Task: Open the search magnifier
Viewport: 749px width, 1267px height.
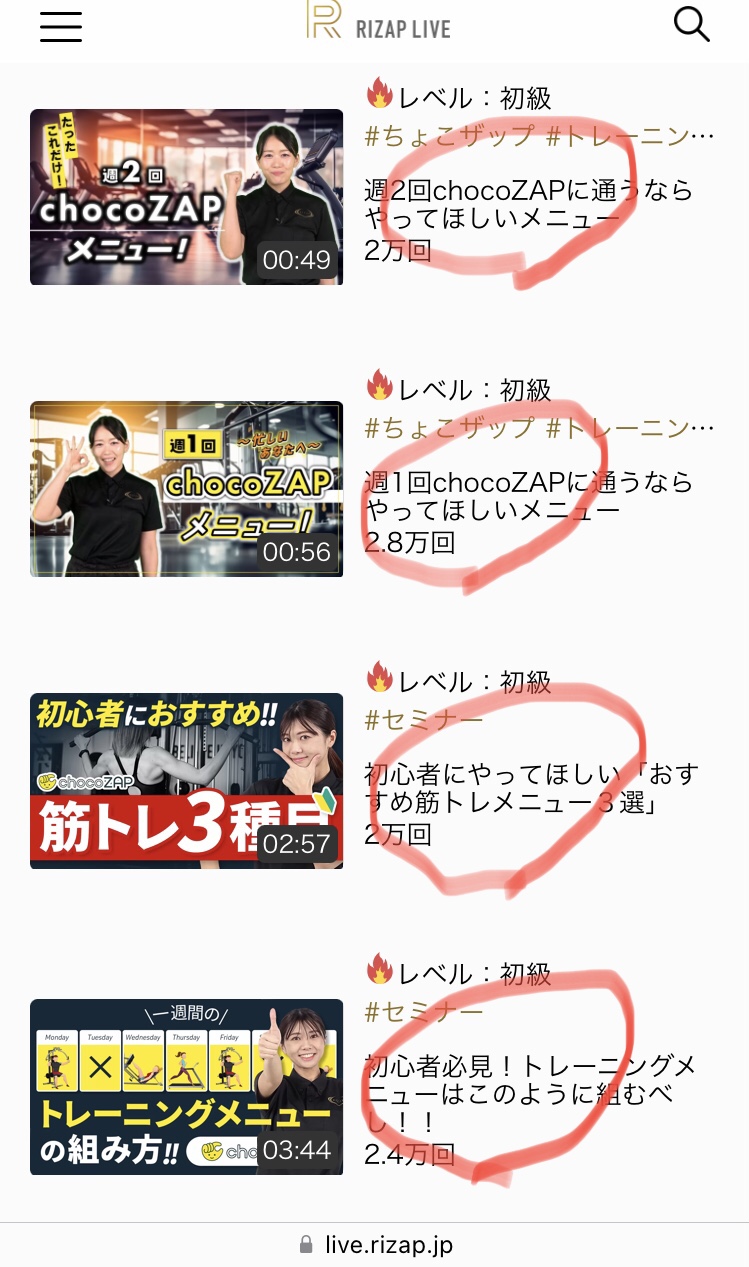Action: (x=691, y=24)
